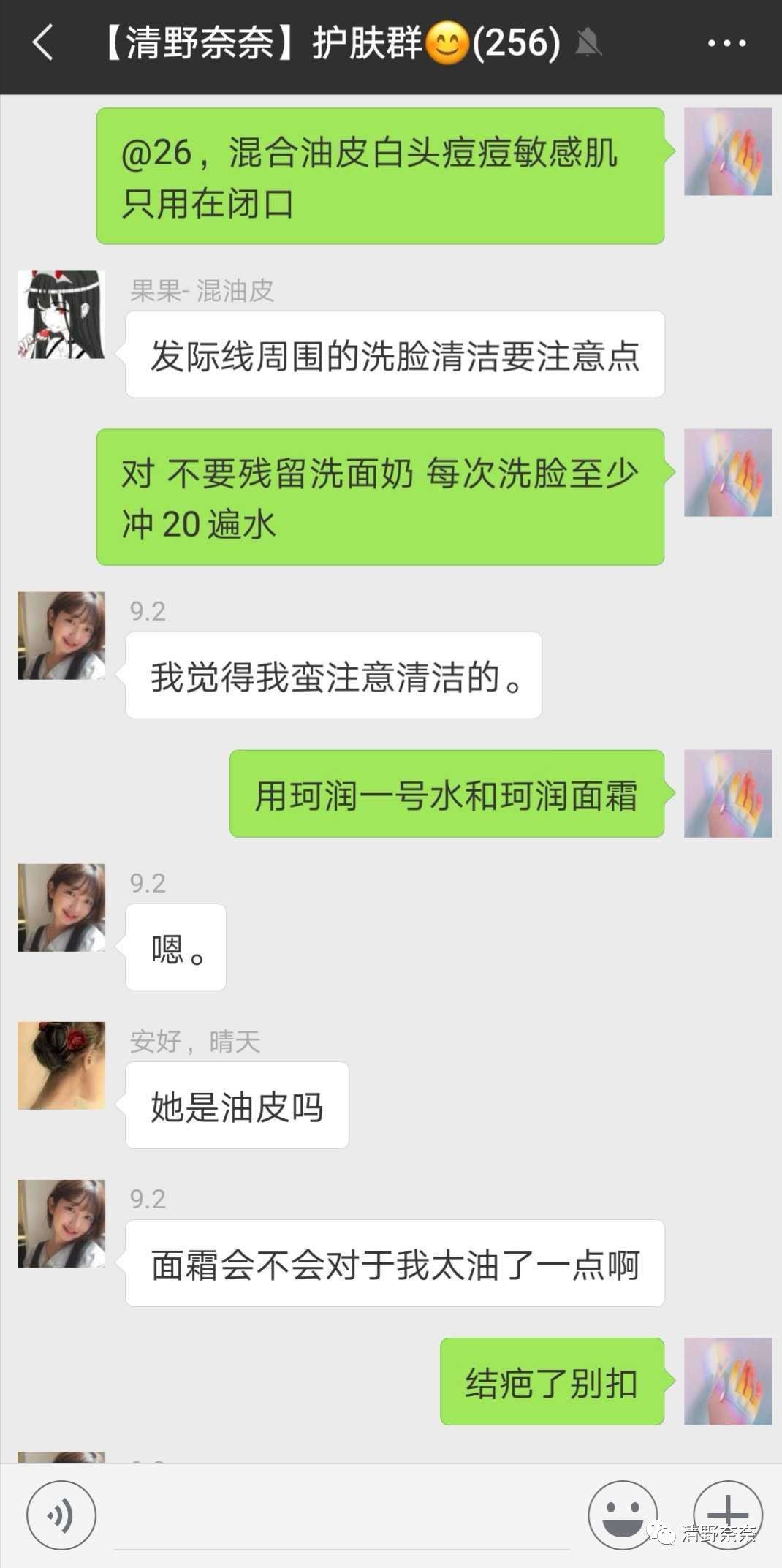Image resolution: width=782 pixels, height=1568 pixels.
Task: Open the emoji picker
Action: pyautogui.click(x=622, y=1515)
